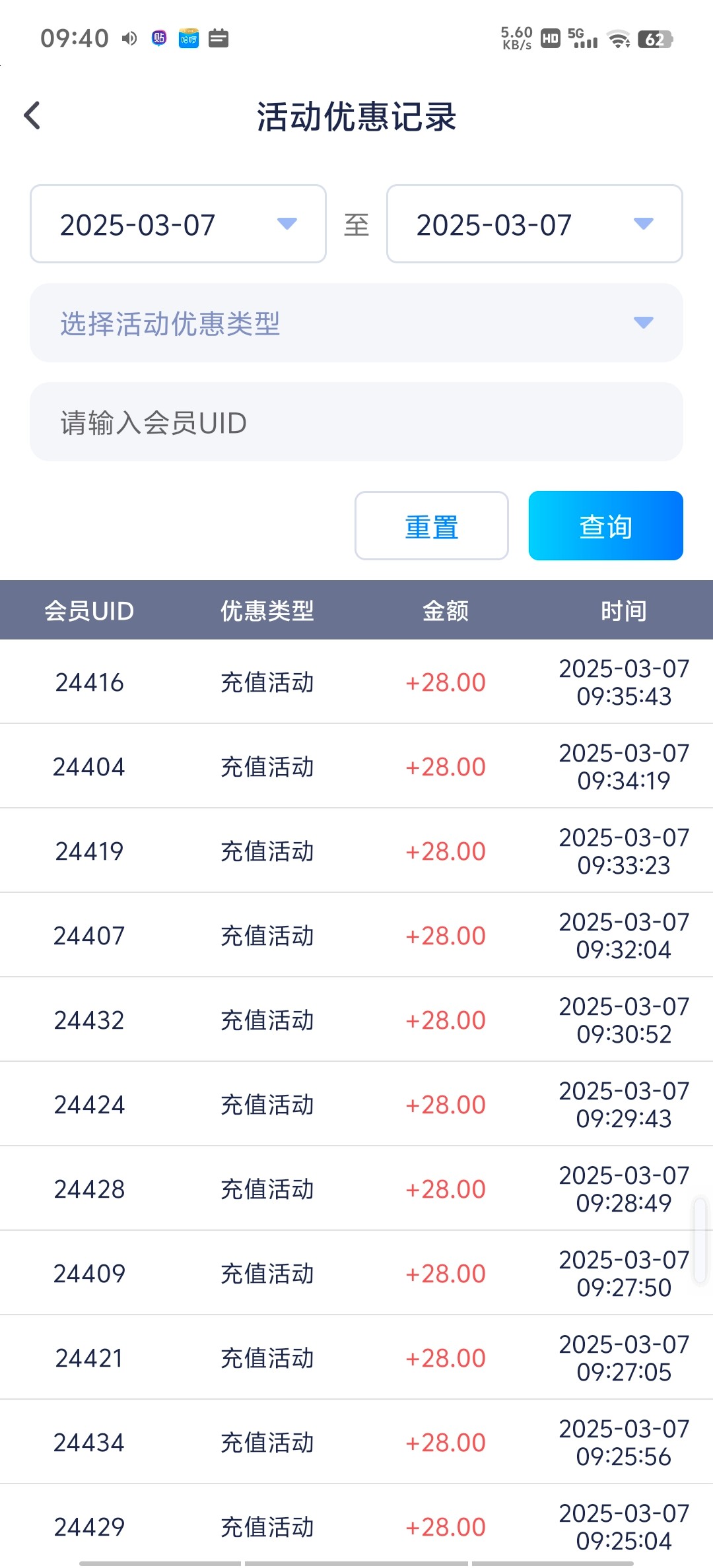Focus the 请输入会员UID input field
The width and height of the screenshot is (713, 1568).
356,422
